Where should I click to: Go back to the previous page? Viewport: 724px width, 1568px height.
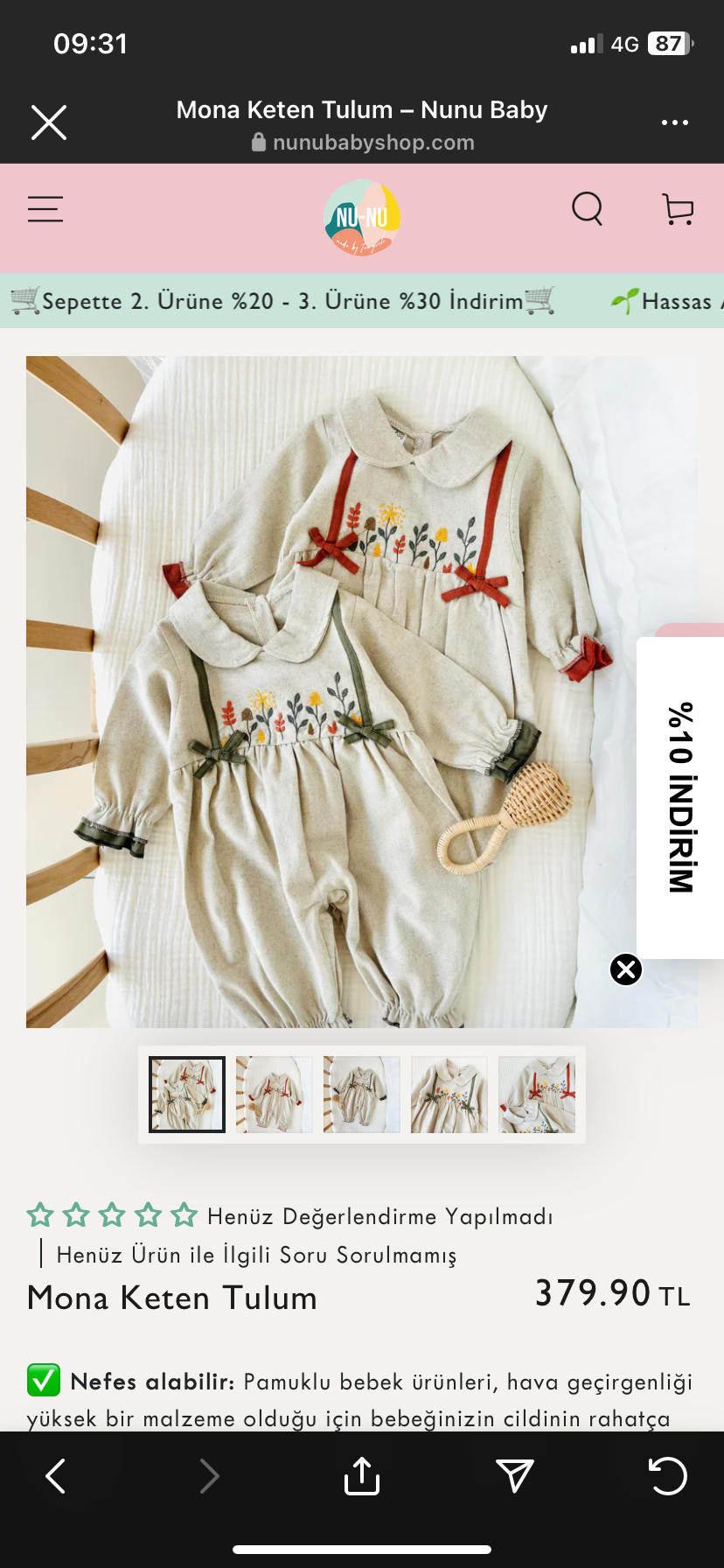(56, 1476)
